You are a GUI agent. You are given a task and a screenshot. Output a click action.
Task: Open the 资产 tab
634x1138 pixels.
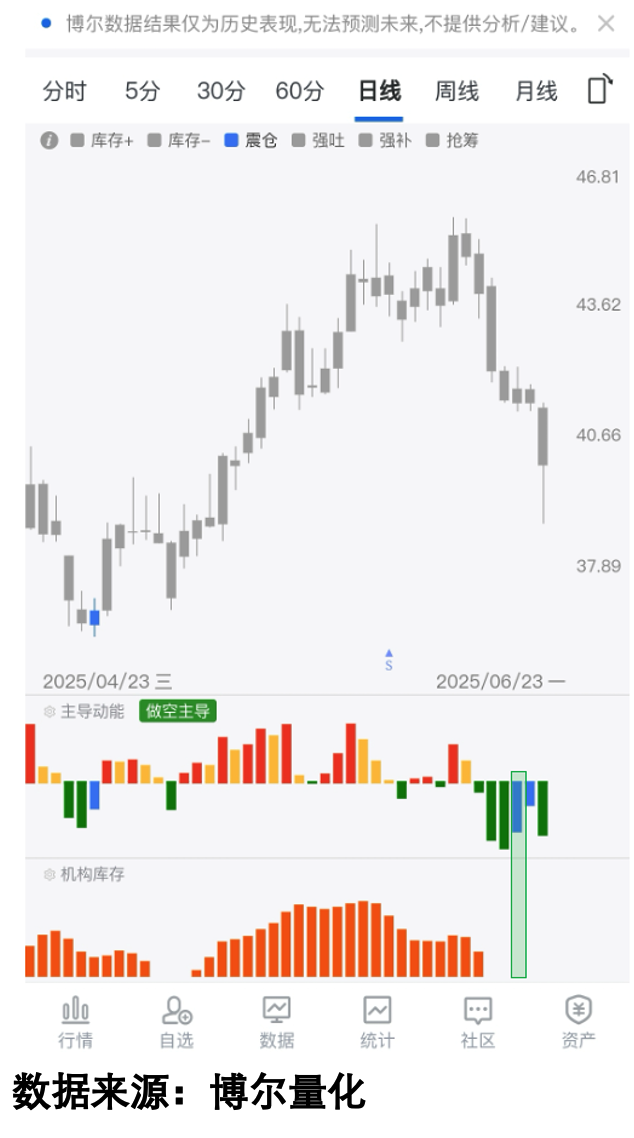[x=578, y=1022]
